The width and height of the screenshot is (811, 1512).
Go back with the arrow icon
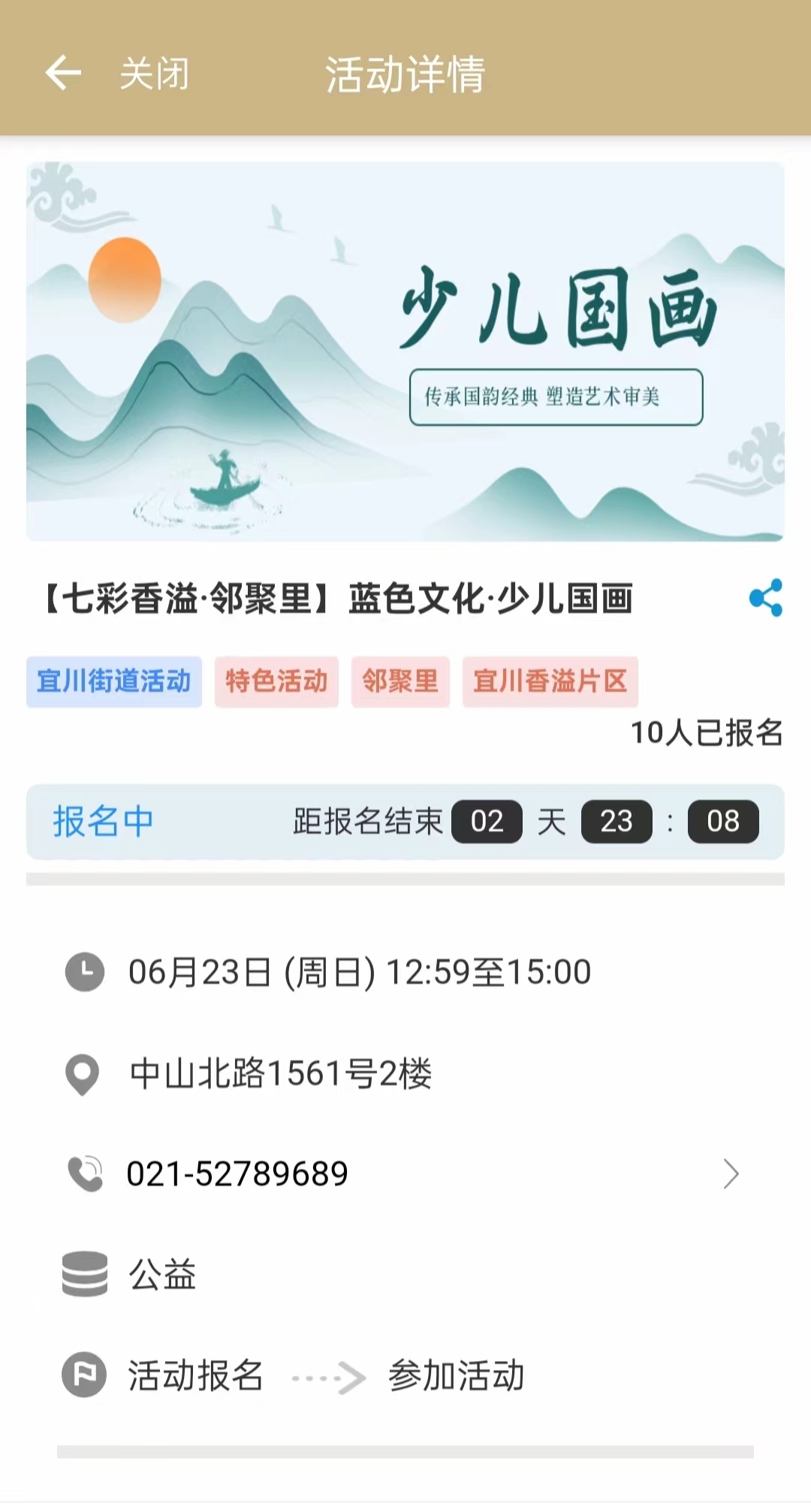click(x=63, y=74)
